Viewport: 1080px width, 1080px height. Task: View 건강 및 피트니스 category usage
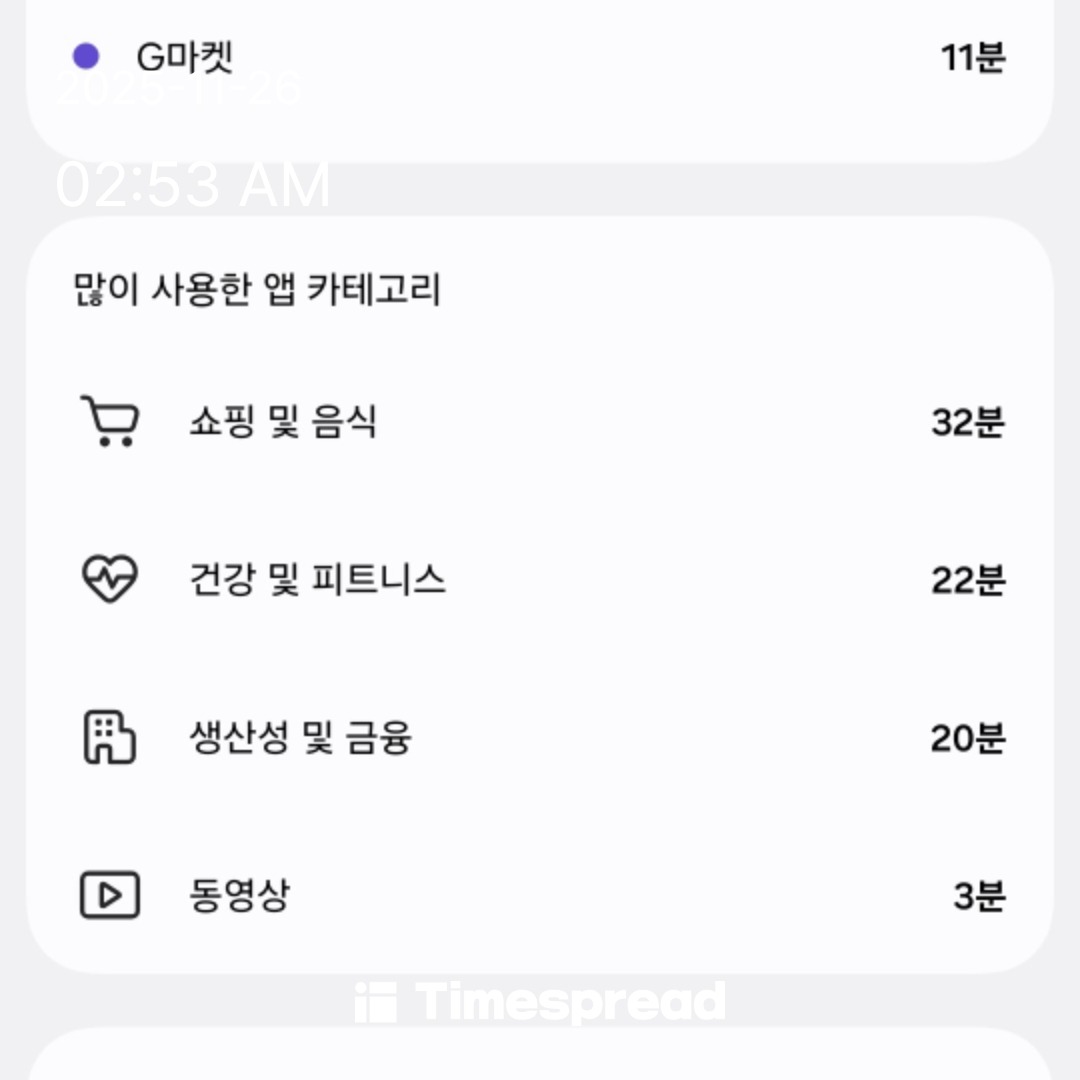pyautogui.click(x=540, y=580)
